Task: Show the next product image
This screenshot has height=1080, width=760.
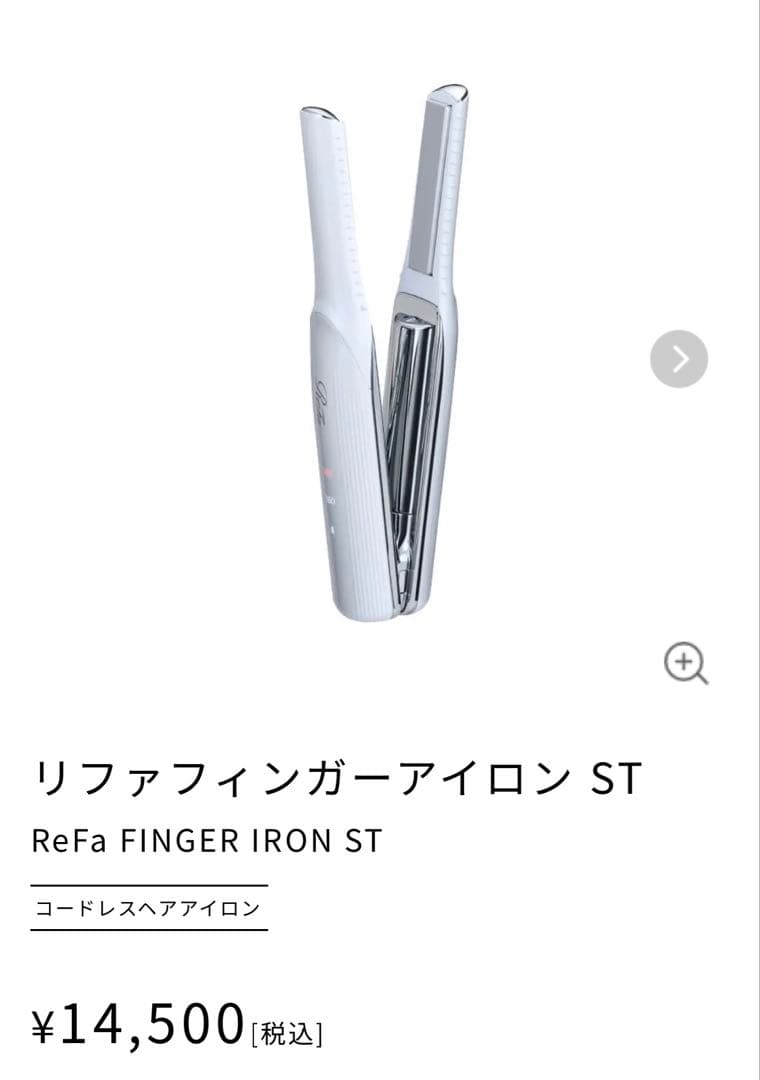Action: point(679,358)
